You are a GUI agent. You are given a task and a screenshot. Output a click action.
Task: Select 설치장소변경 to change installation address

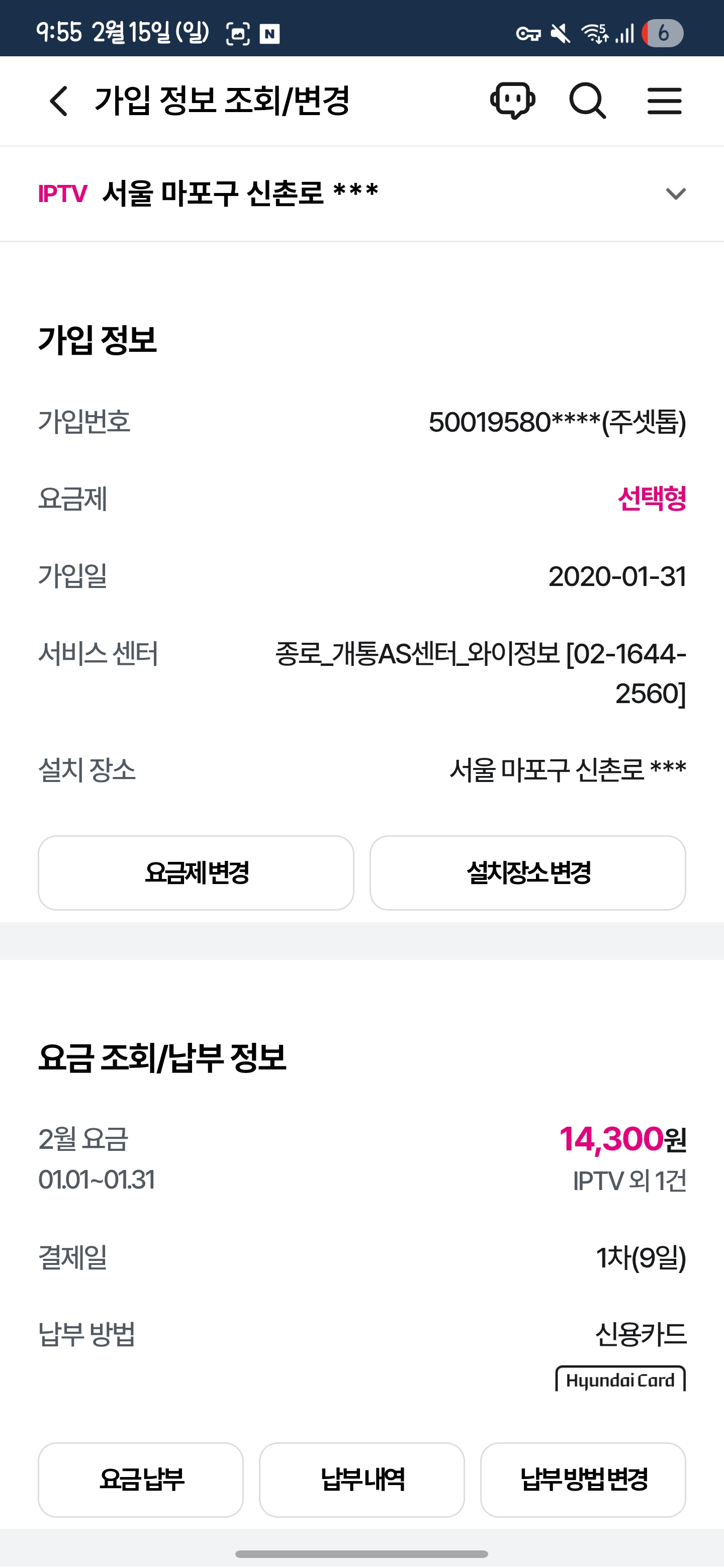pos(528,873)
